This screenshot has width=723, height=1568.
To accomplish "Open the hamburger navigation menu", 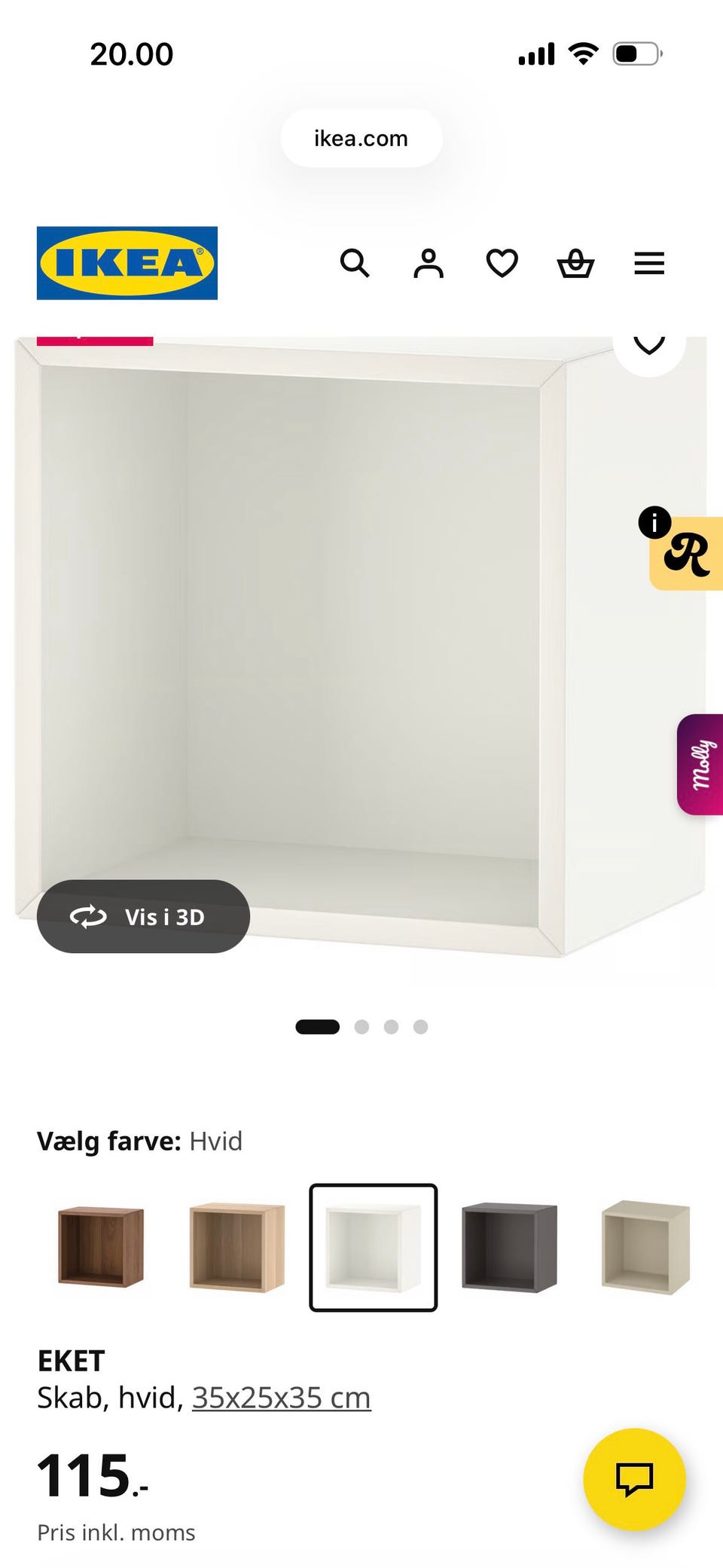I will coord(648,264).
